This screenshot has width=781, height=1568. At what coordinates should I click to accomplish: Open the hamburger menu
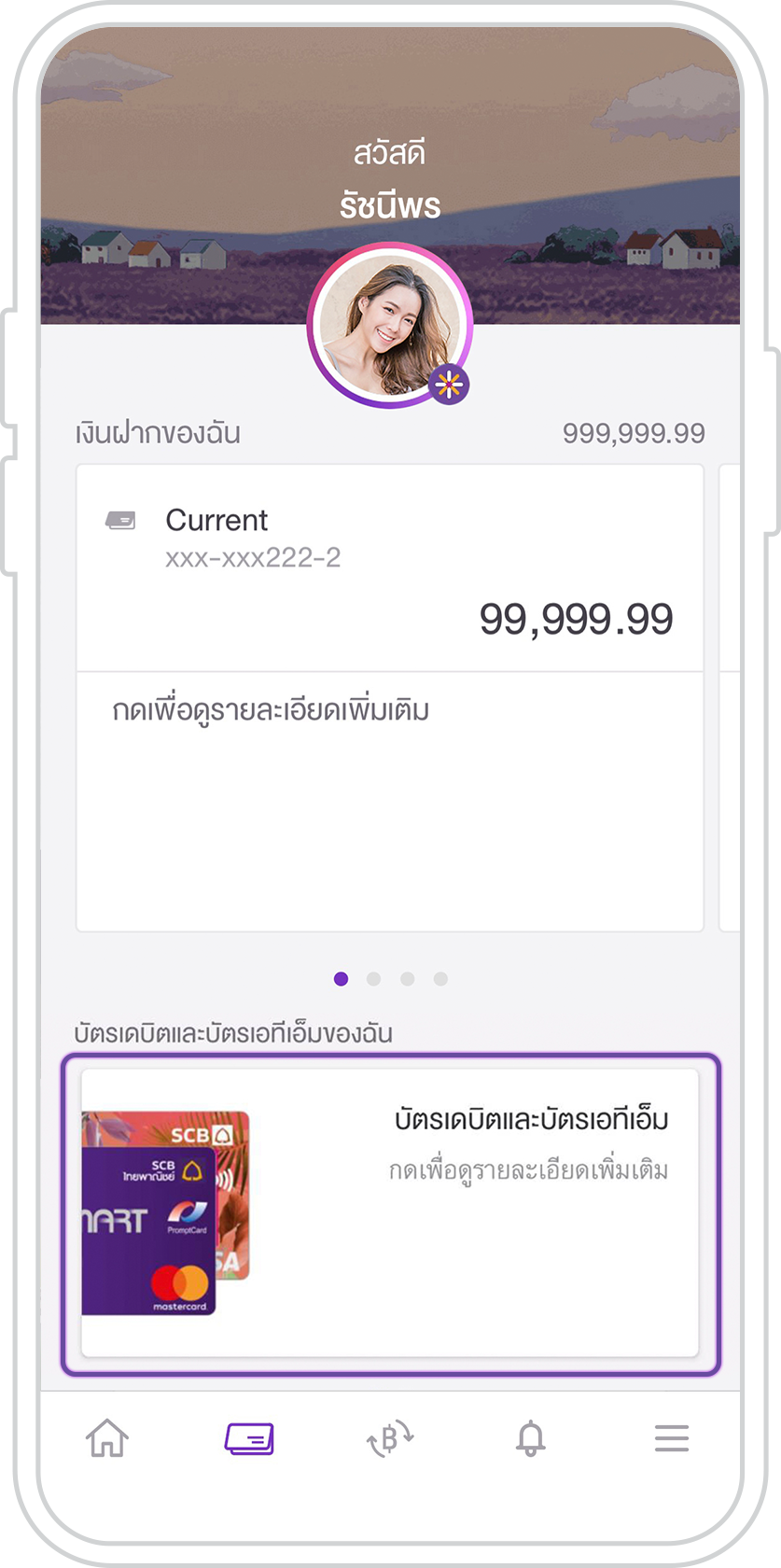point(672,1438)
